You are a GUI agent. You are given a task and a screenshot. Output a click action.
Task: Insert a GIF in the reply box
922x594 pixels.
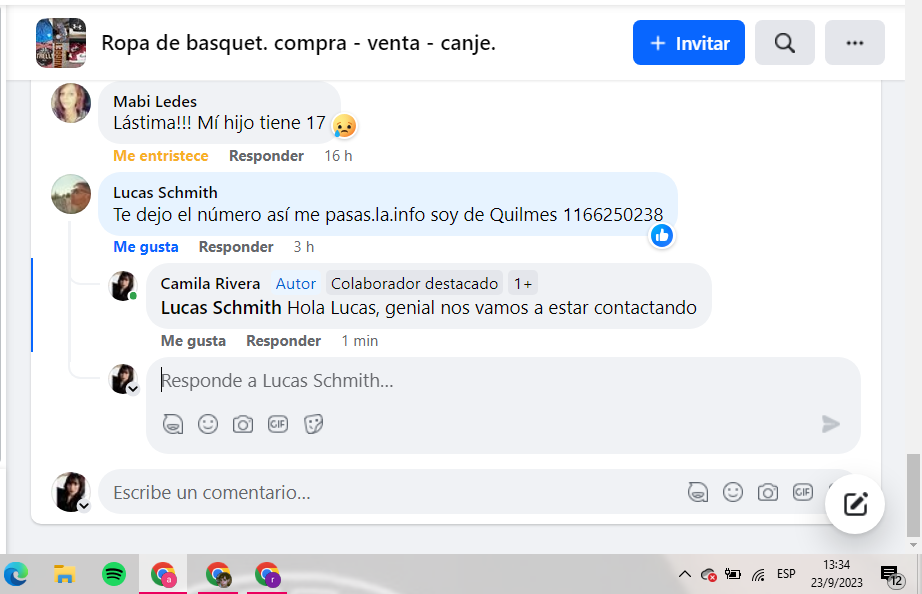pyautogui.click(x=278, y=424)
